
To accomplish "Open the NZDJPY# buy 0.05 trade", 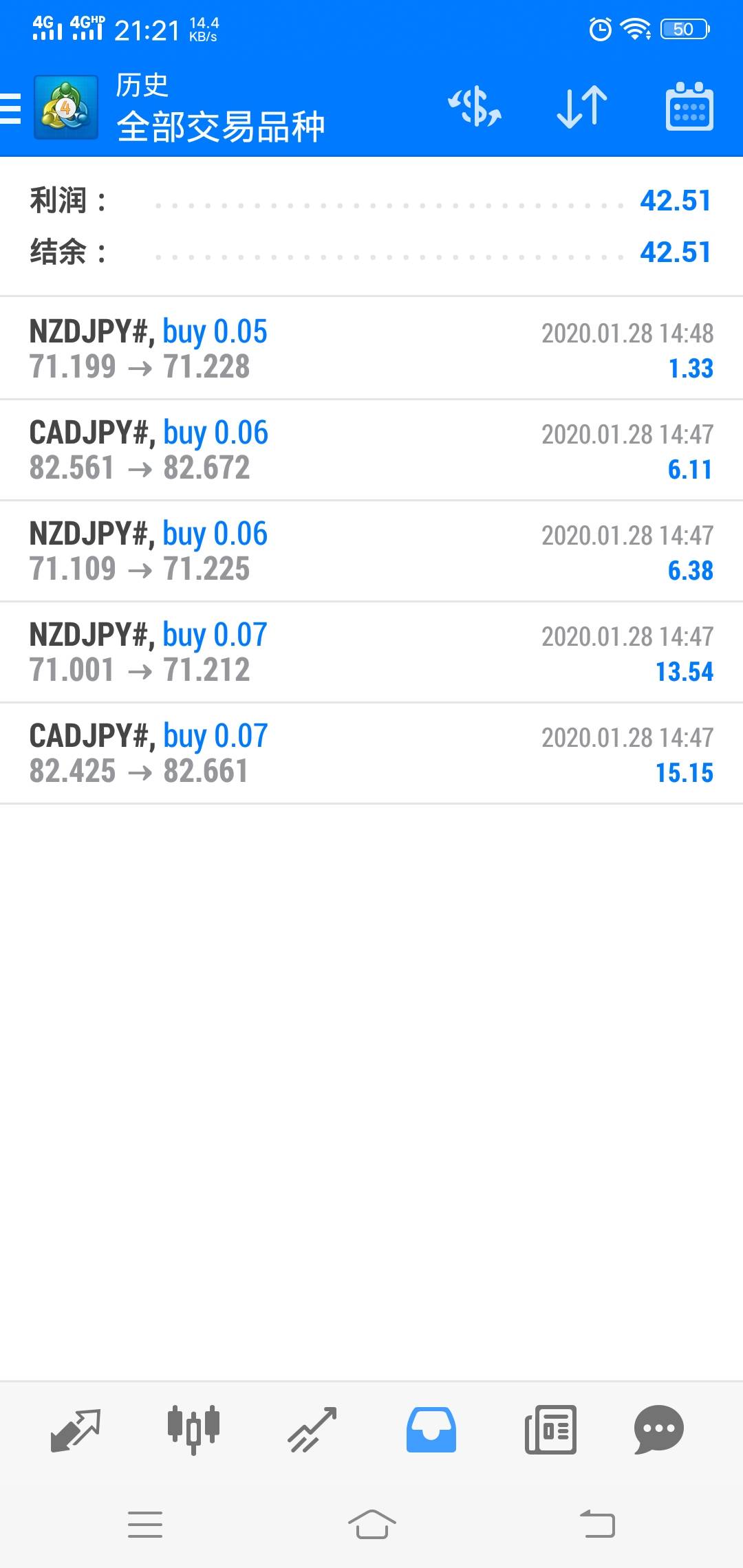I will (371, 349).
